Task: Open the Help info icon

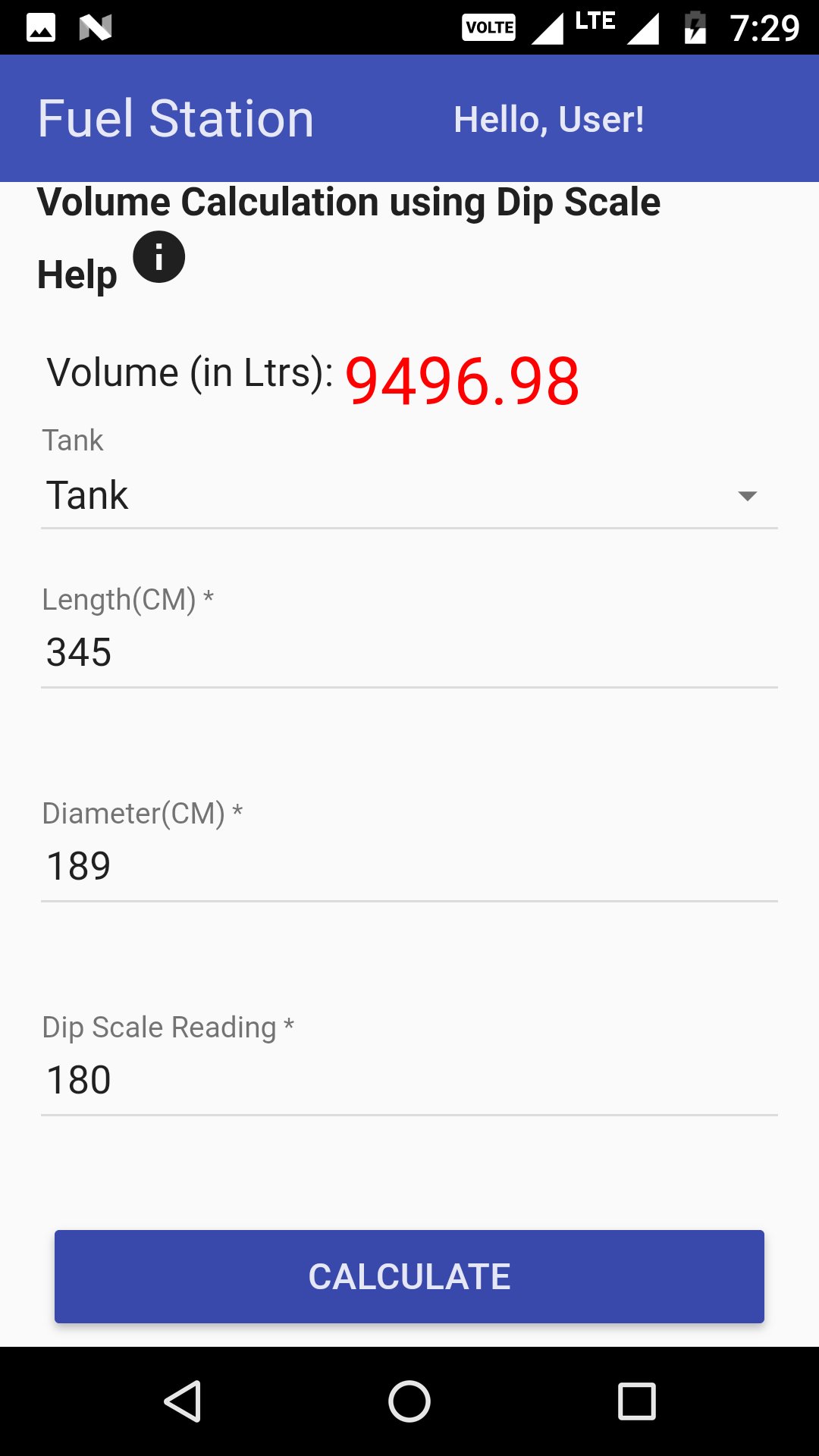Action: click(159, 256)
